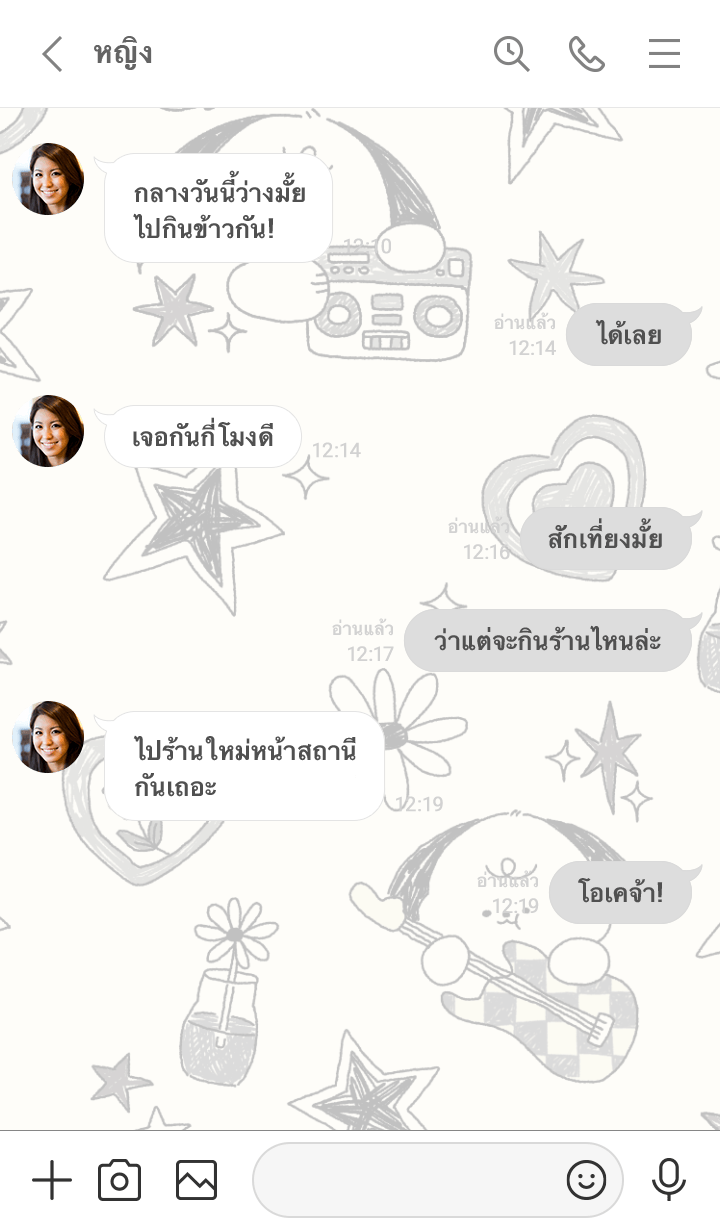View profile picture beside "เจอกันกี่โมงดี" message
Screen dimensions: 720x1232
point(48,431)
